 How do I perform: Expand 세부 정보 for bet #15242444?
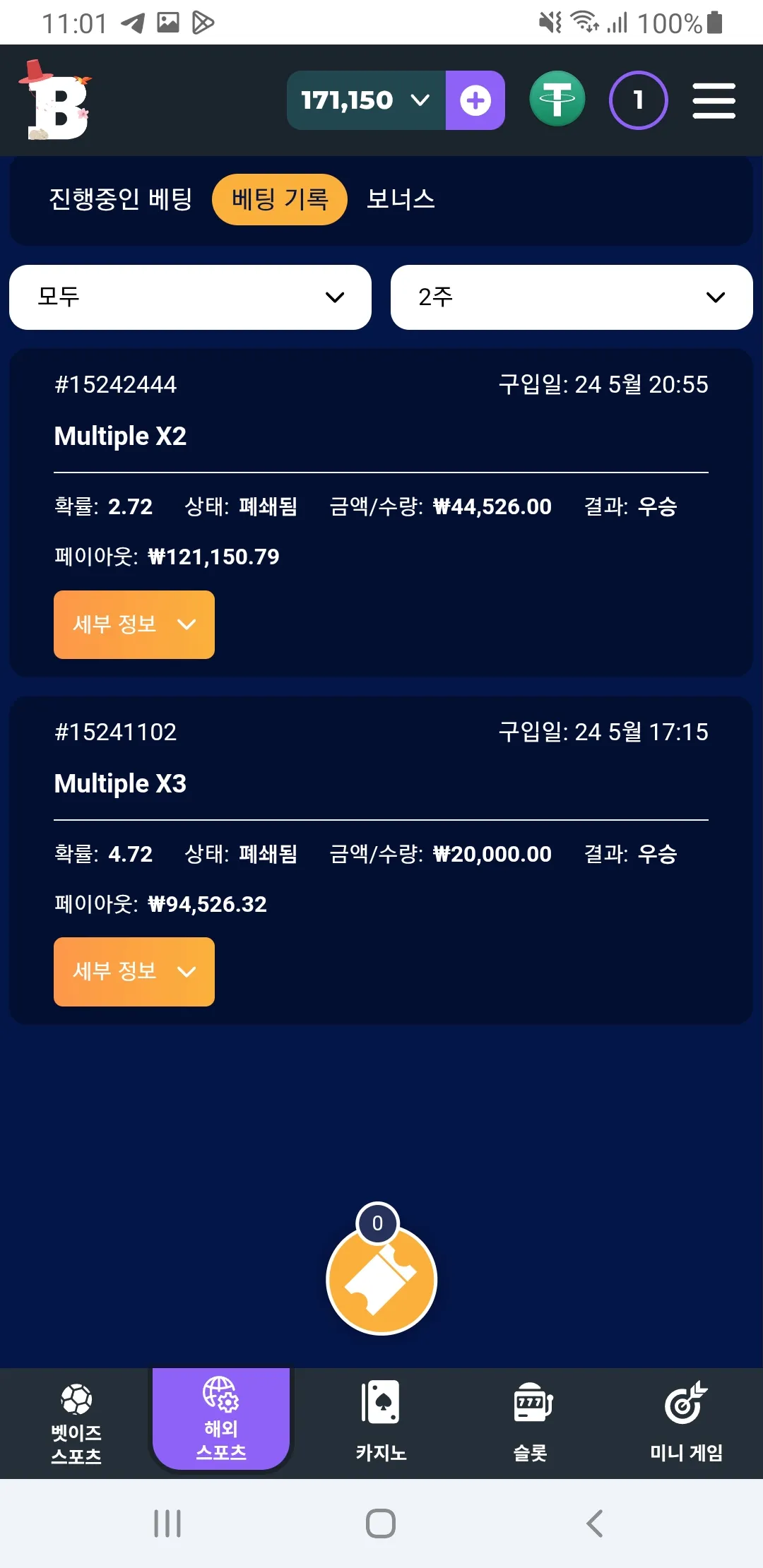click(x=134, y=624)
